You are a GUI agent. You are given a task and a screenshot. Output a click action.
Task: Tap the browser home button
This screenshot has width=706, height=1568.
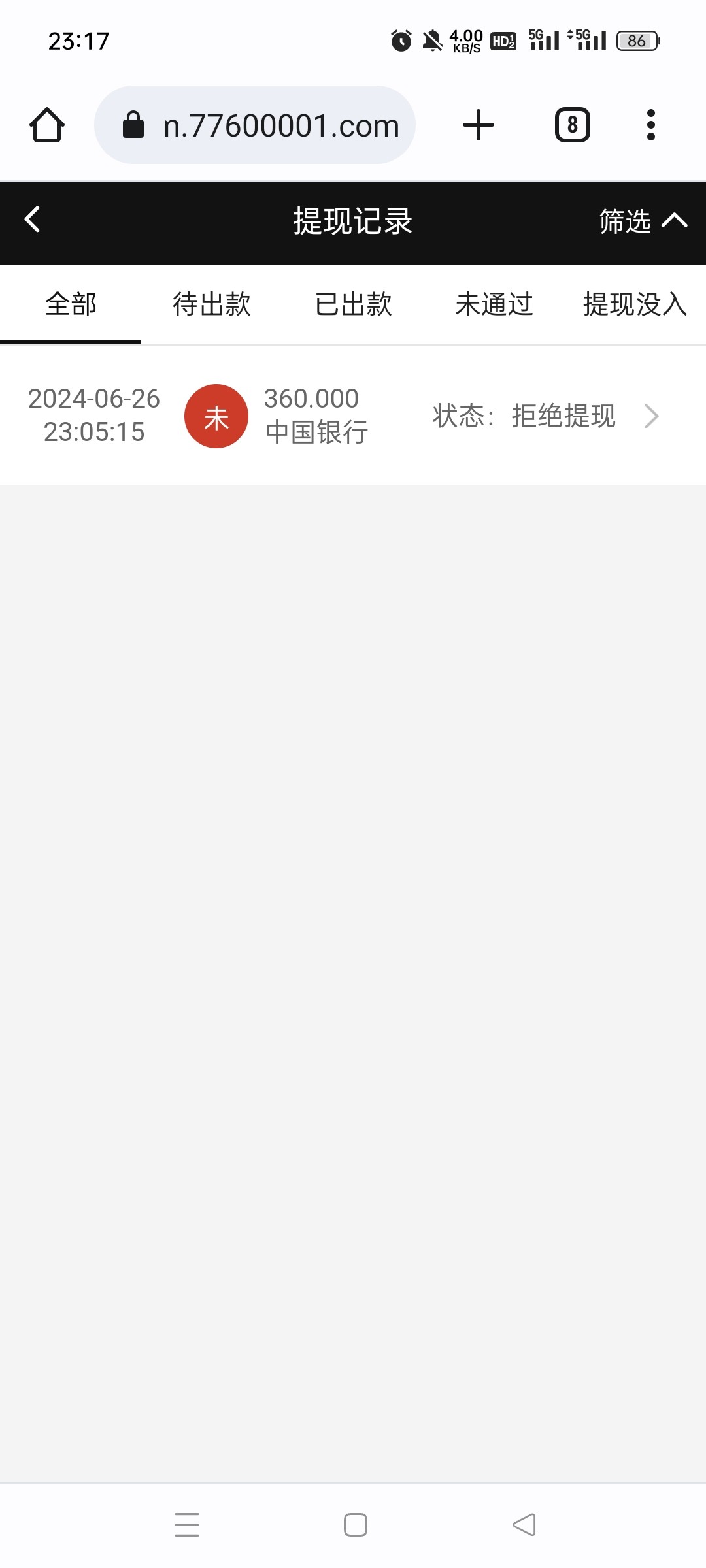point(47,125)
